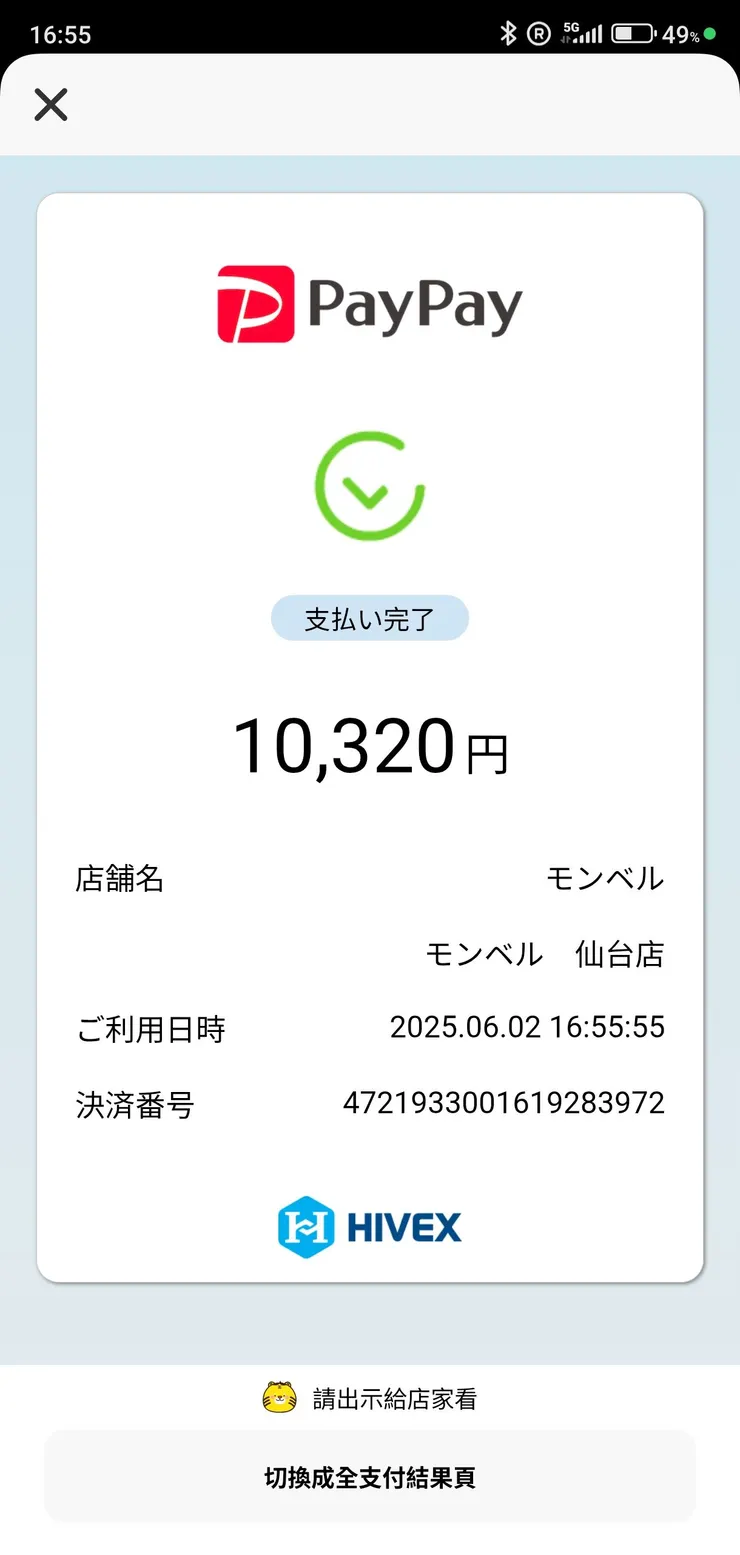Tap the 10,320円 payment amount
This screenshot has width=740, height=1555.
tap(370, 745)
